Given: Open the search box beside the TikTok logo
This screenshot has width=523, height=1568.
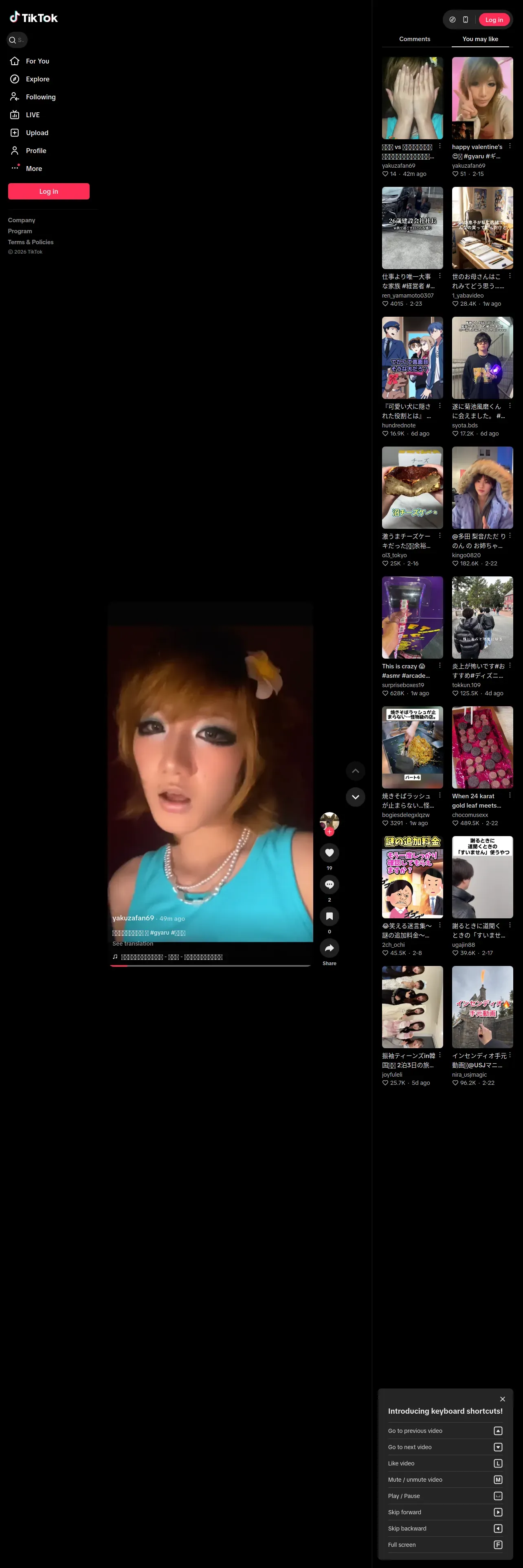Looking at the screenshot, I should 17,40.
